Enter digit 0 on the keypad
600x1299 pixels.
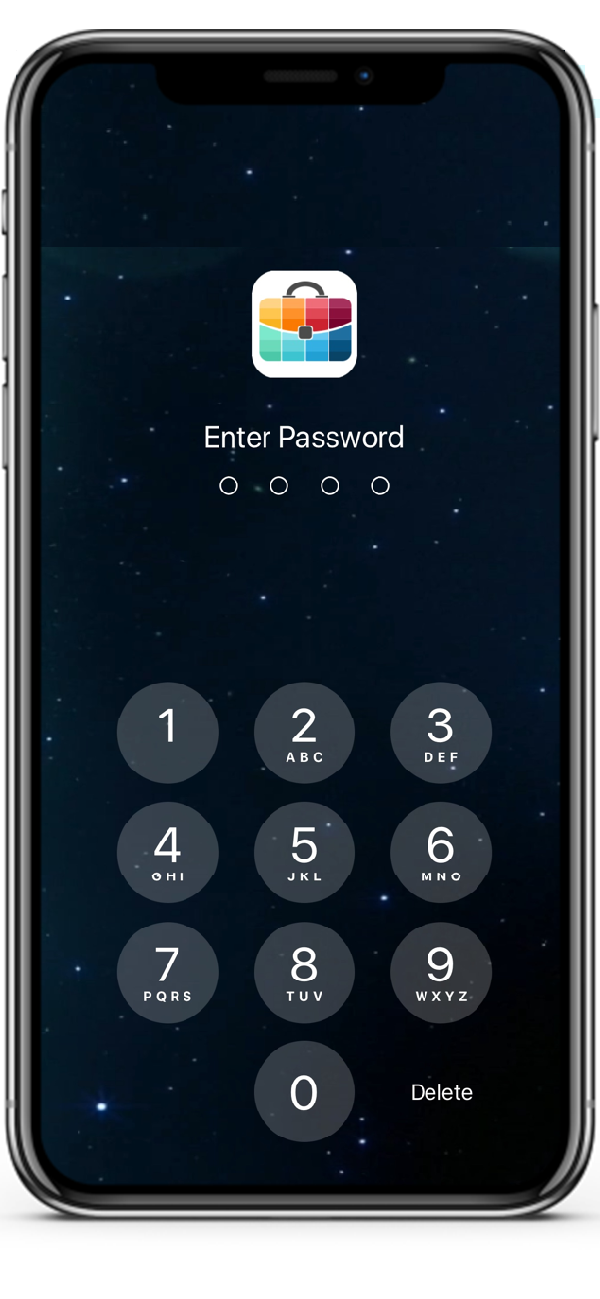(x=304, y=1092)
